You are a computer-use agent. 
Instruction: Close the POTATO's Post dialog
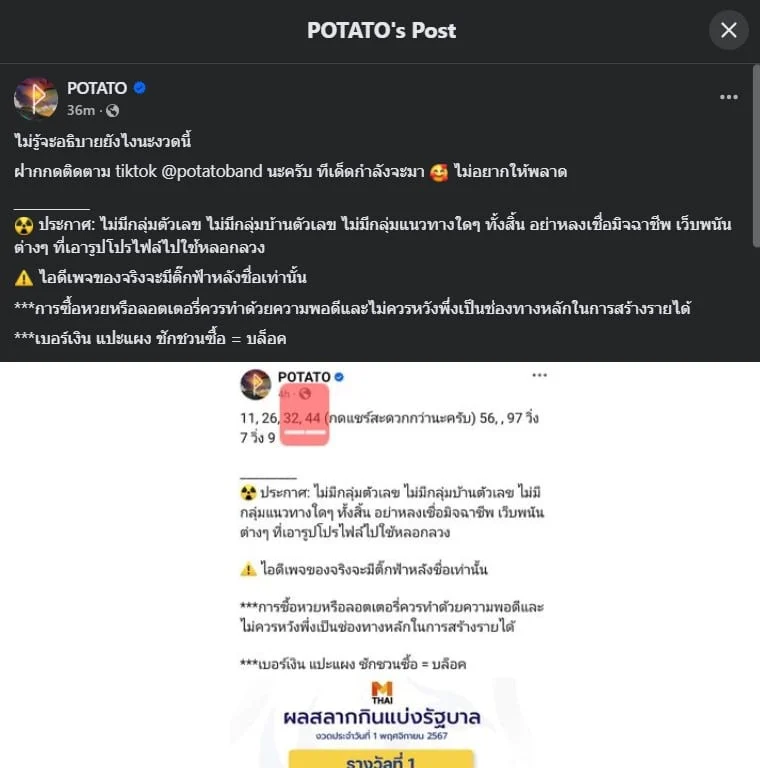[x=728, y=30]
